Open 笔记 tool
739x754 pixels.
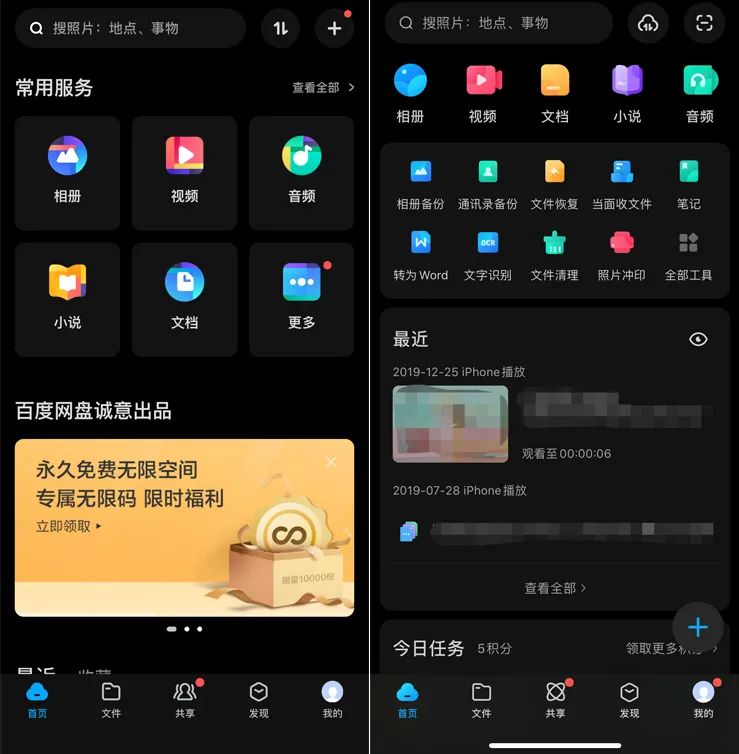(x=688, y=183)
